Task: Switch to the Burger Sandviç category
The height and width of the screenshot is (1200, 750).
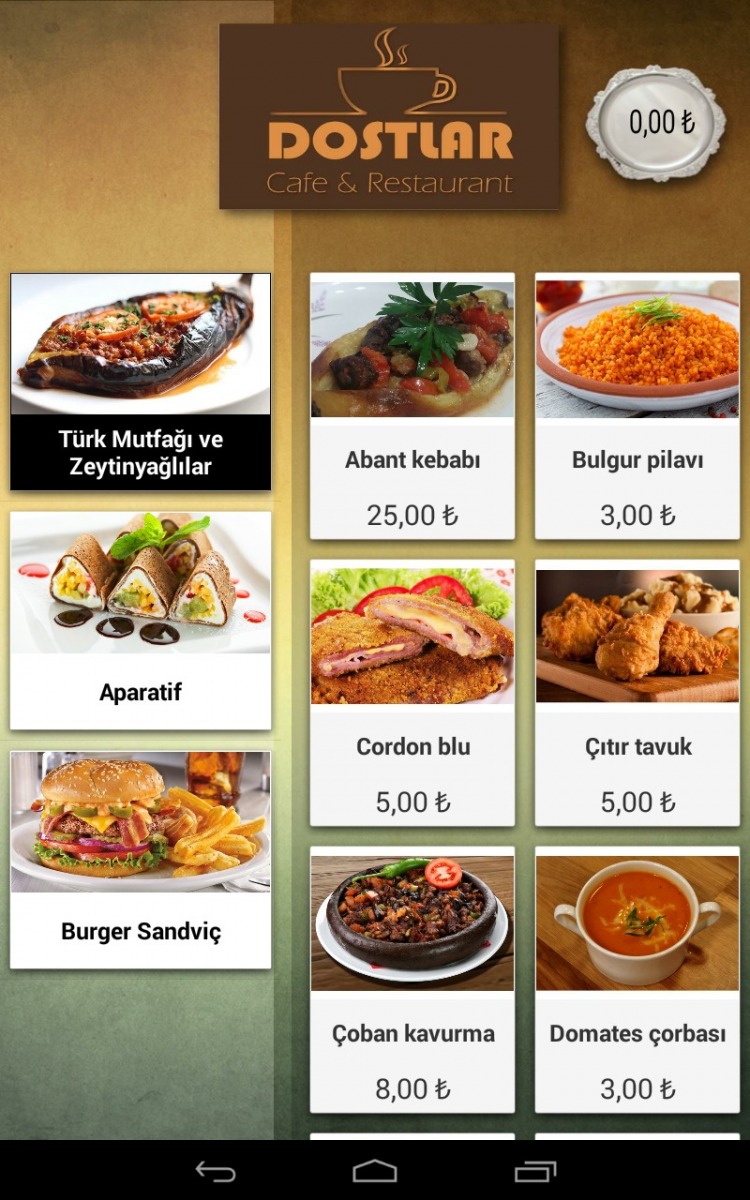Action: click(x=140, y=860)
